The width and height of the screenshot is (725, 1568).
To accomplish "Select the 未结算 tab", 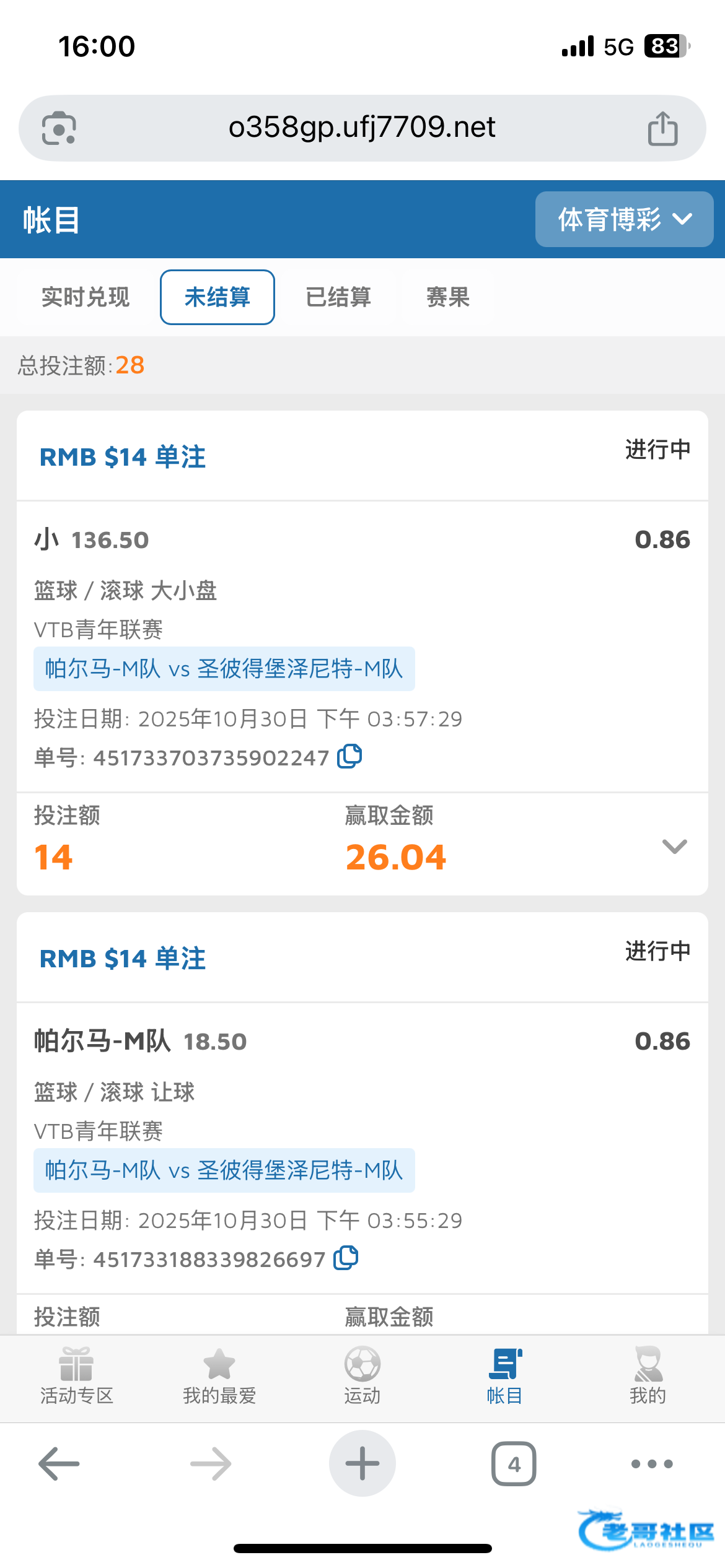I will pos(217,297).
